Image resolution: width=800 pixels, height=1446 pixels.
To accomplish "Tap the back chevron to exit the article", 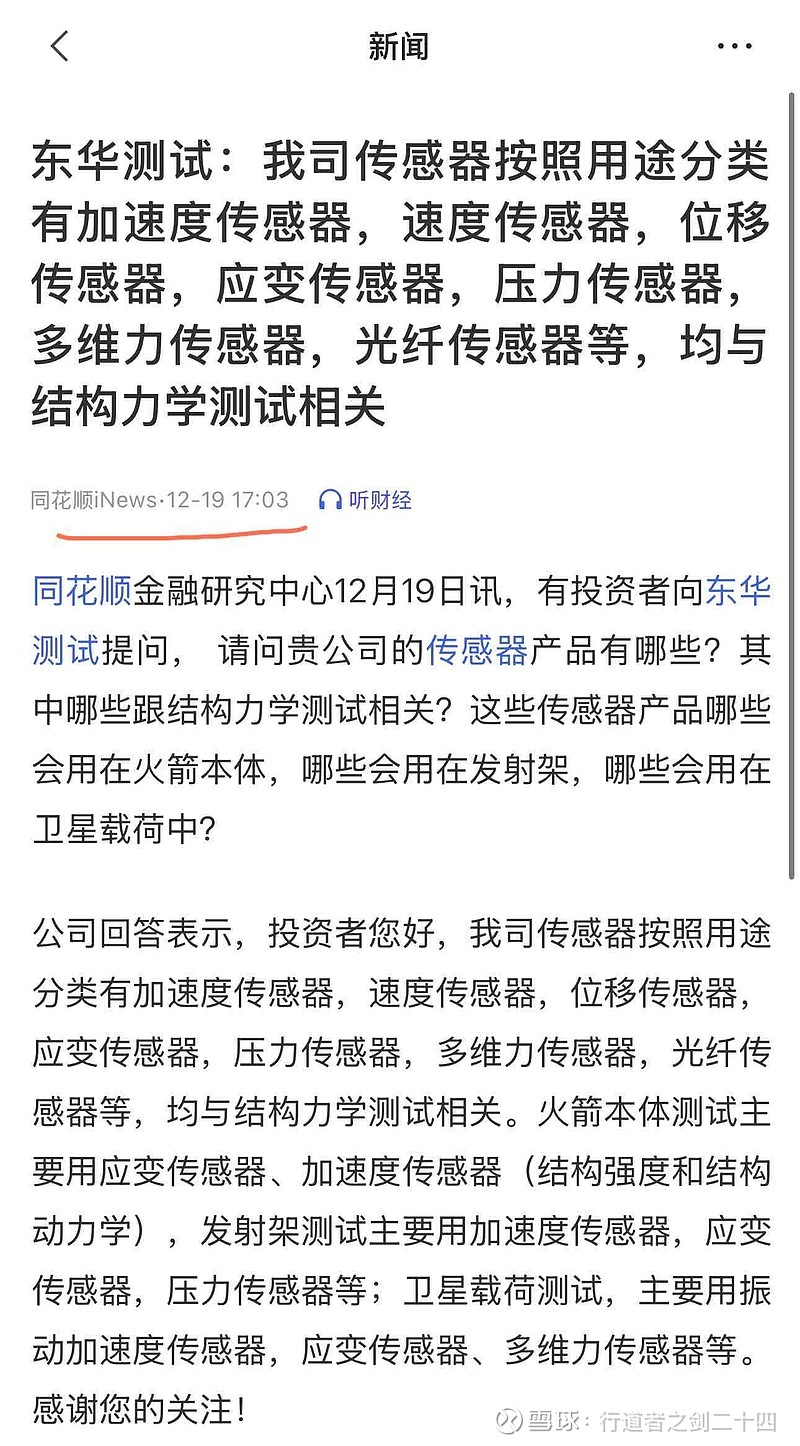I will (x=58, y=46).
